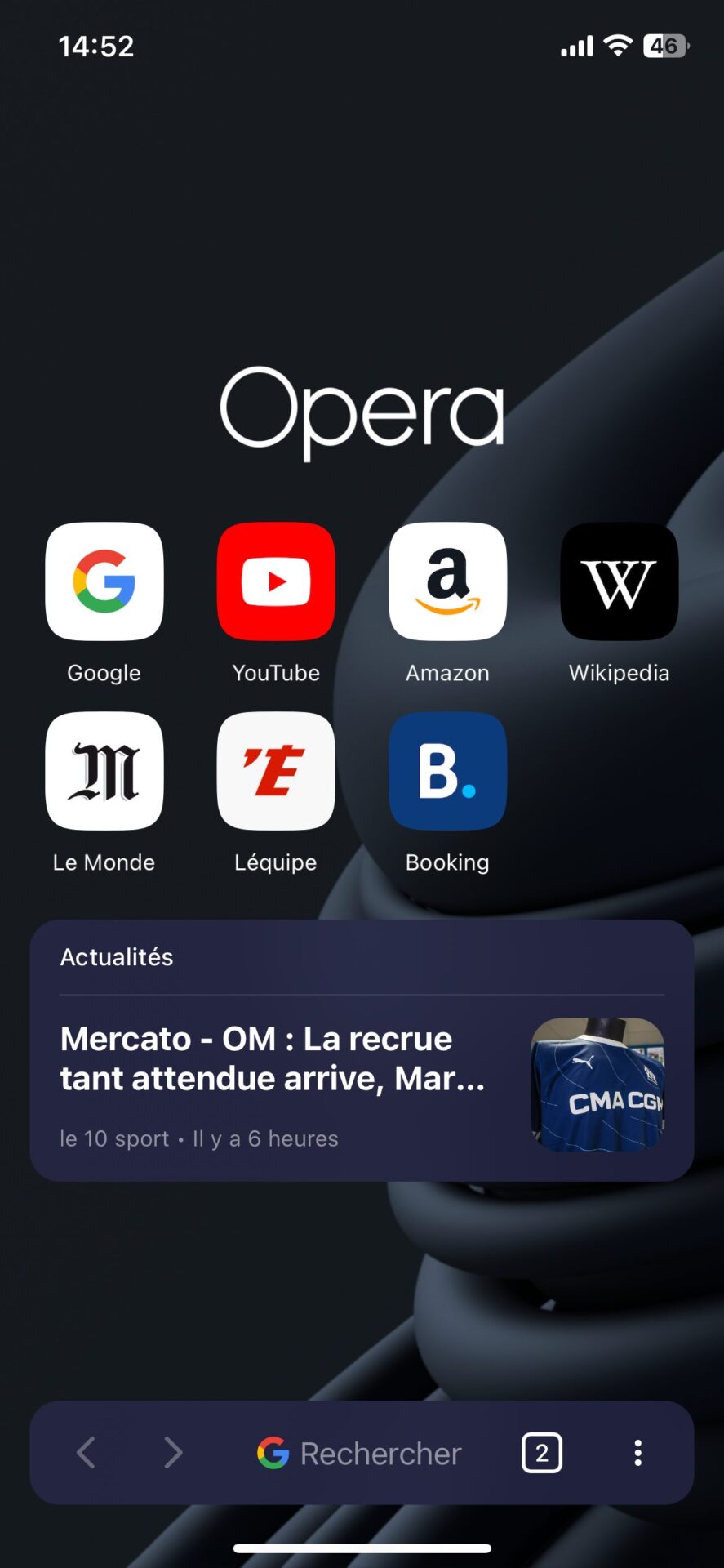The height and width of the screenshot is (1568, 724).
Task: Open the three-dot browser menu
Action: [637, 1453]
